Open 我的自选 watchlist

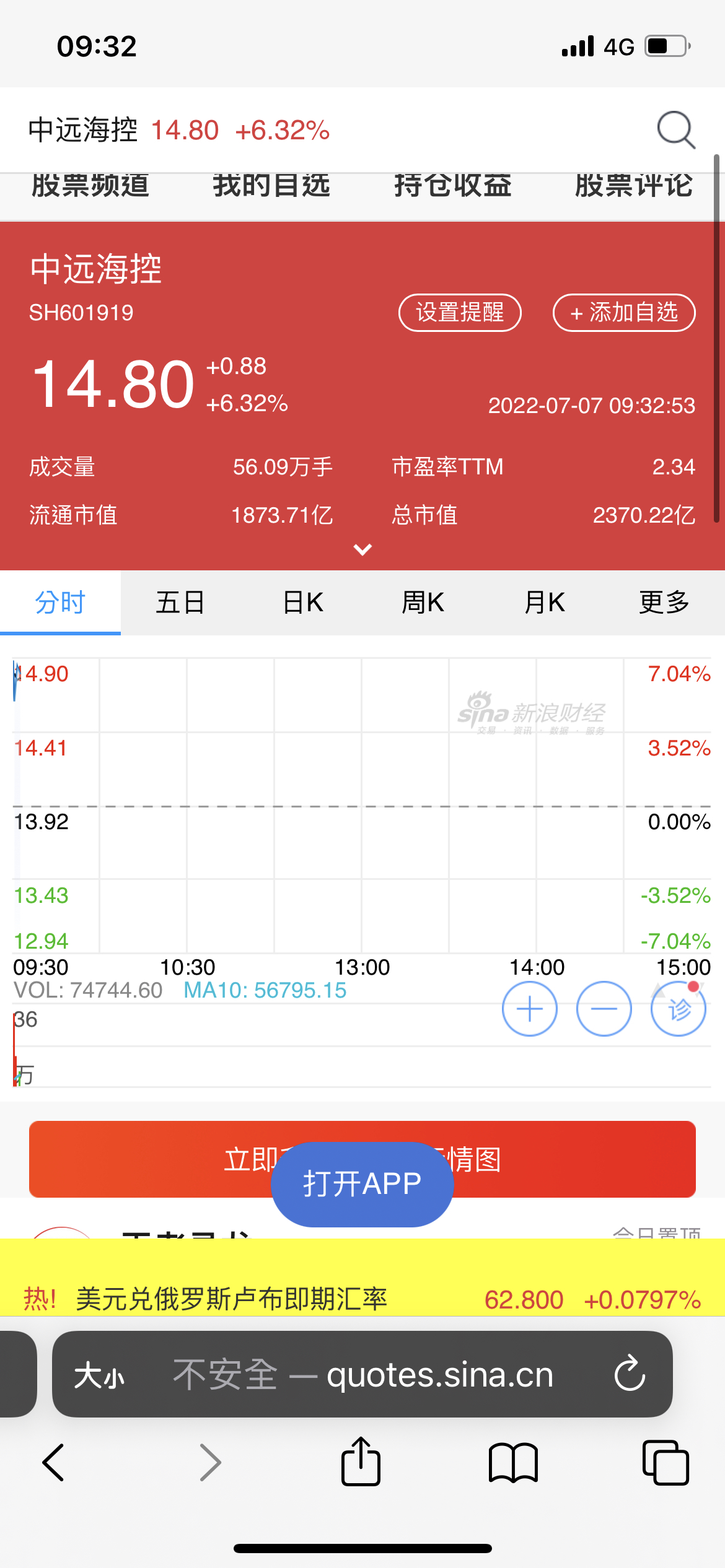271,186
